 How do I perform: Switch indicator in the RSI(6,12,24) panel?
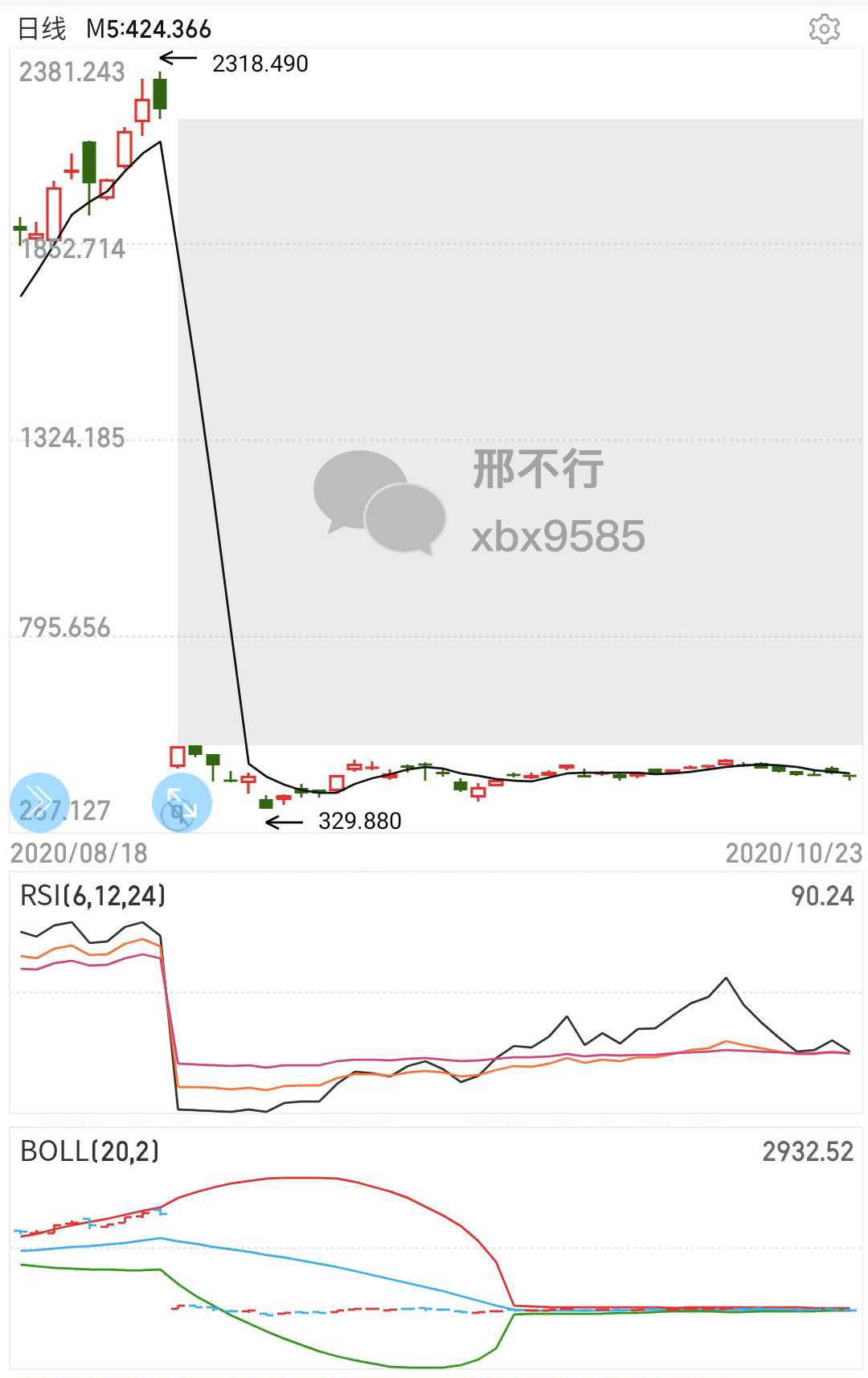tap(92, 896)
